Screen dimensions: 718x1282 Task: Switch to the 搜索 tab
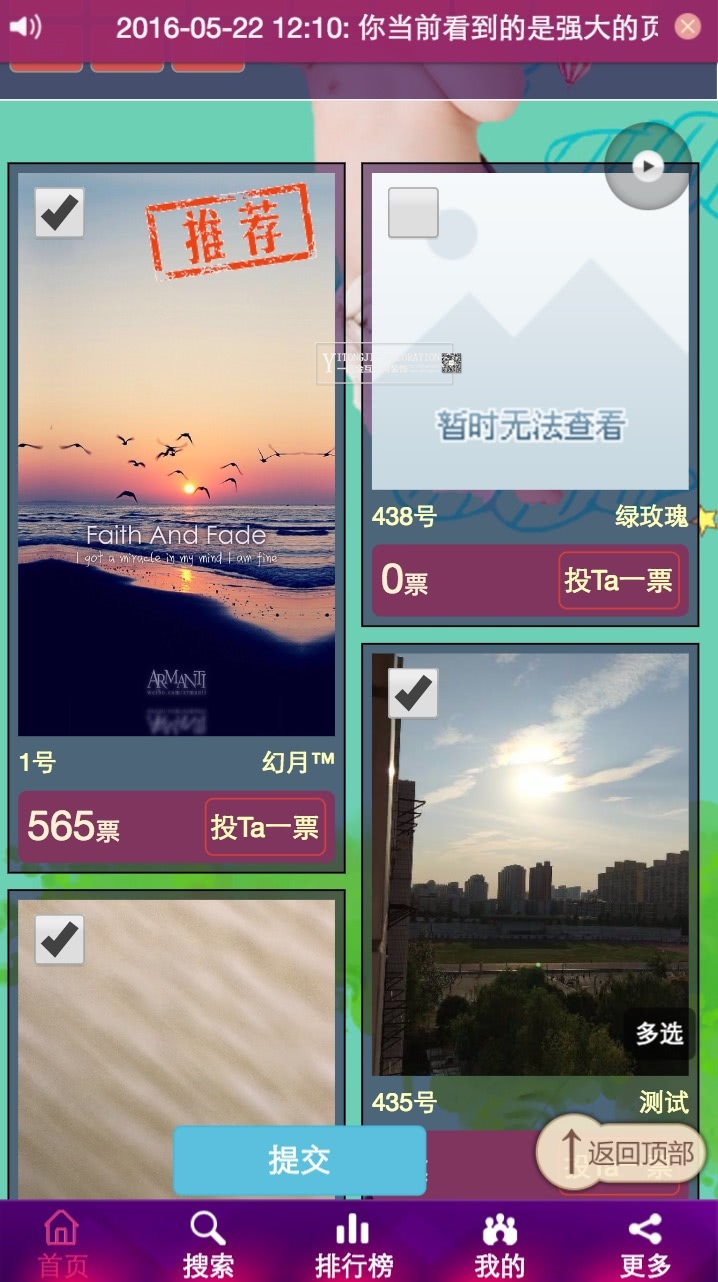(208, 1243)
